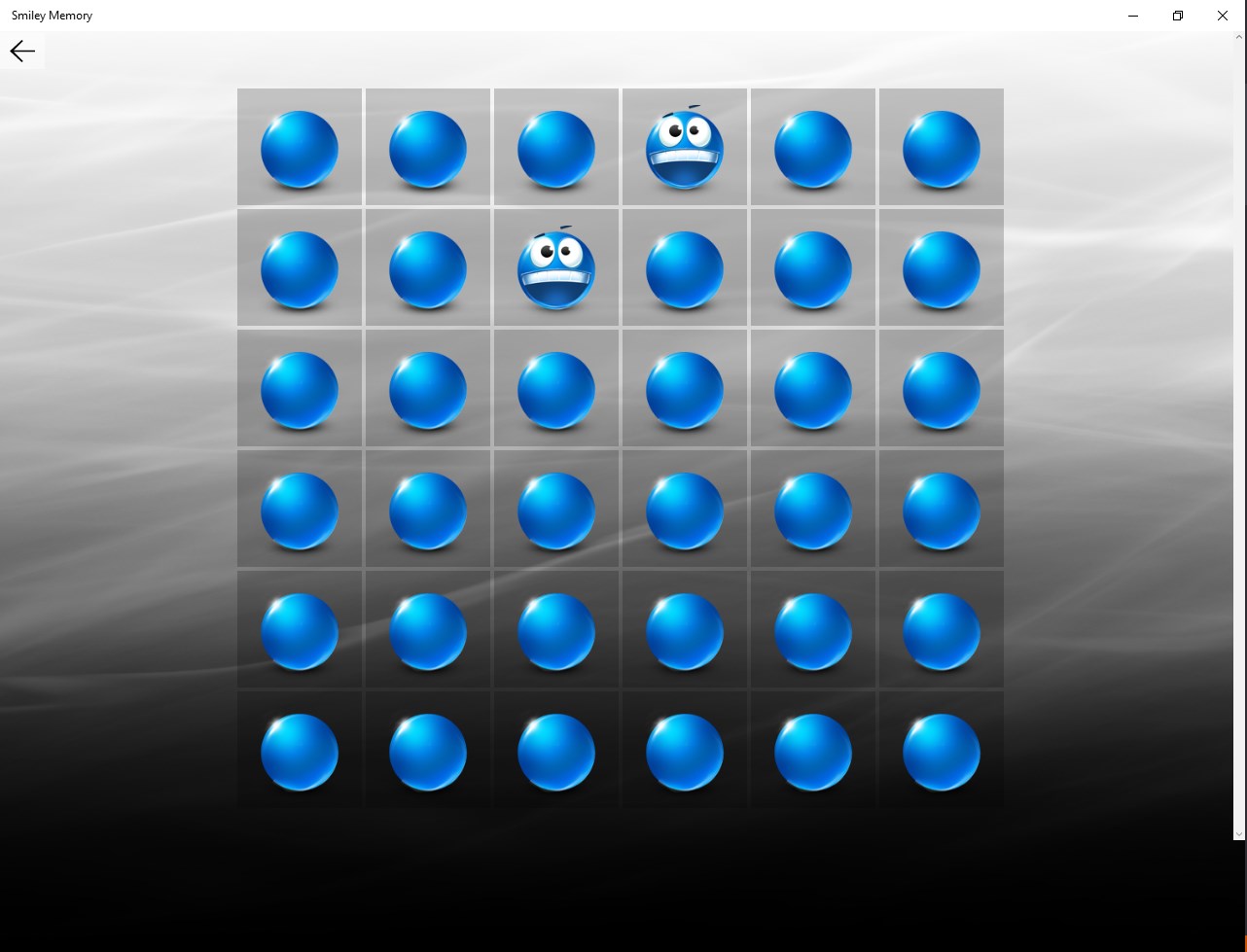This screenshot has height=952, width=1247.
Task: Select the revealed smiley card in the first row
Action: (684, 148)
